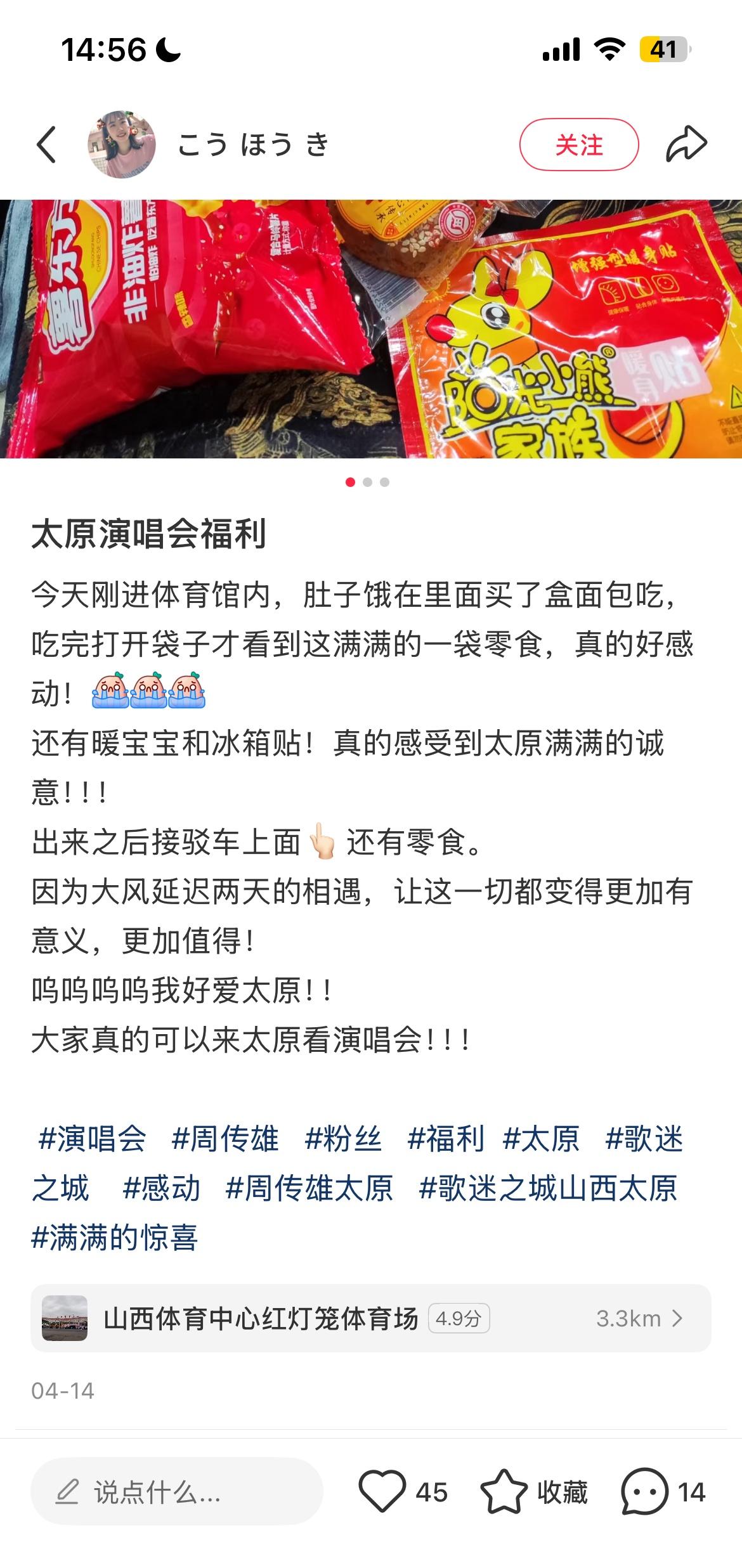This screenshot has height=1568, width=742.
Task: Open the #粉丝 hashtag
Action: tap(343, 1139)
